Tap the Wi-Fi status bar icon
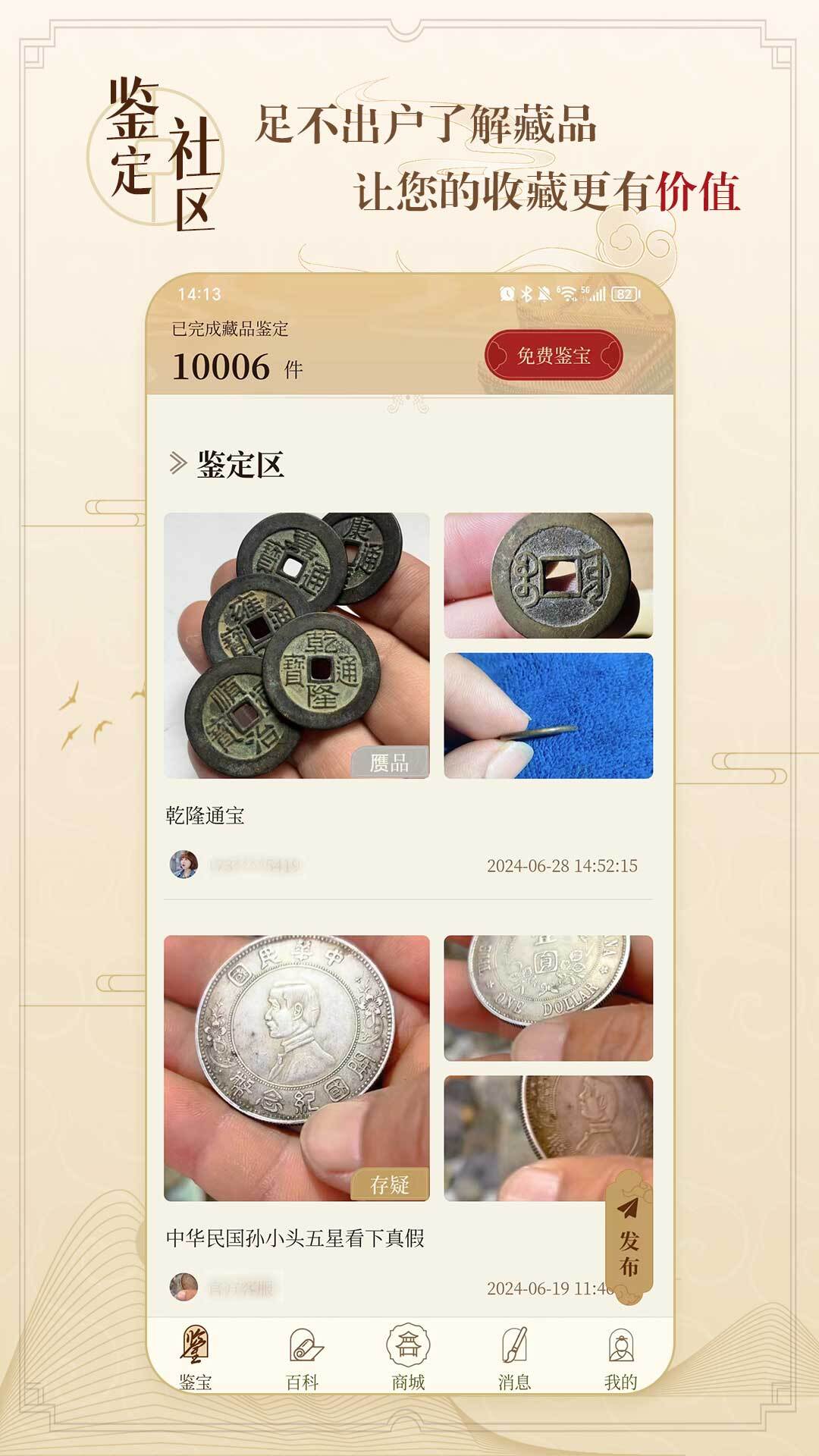819x1456 pixels. pyautogui.click(x=569, y=293)
